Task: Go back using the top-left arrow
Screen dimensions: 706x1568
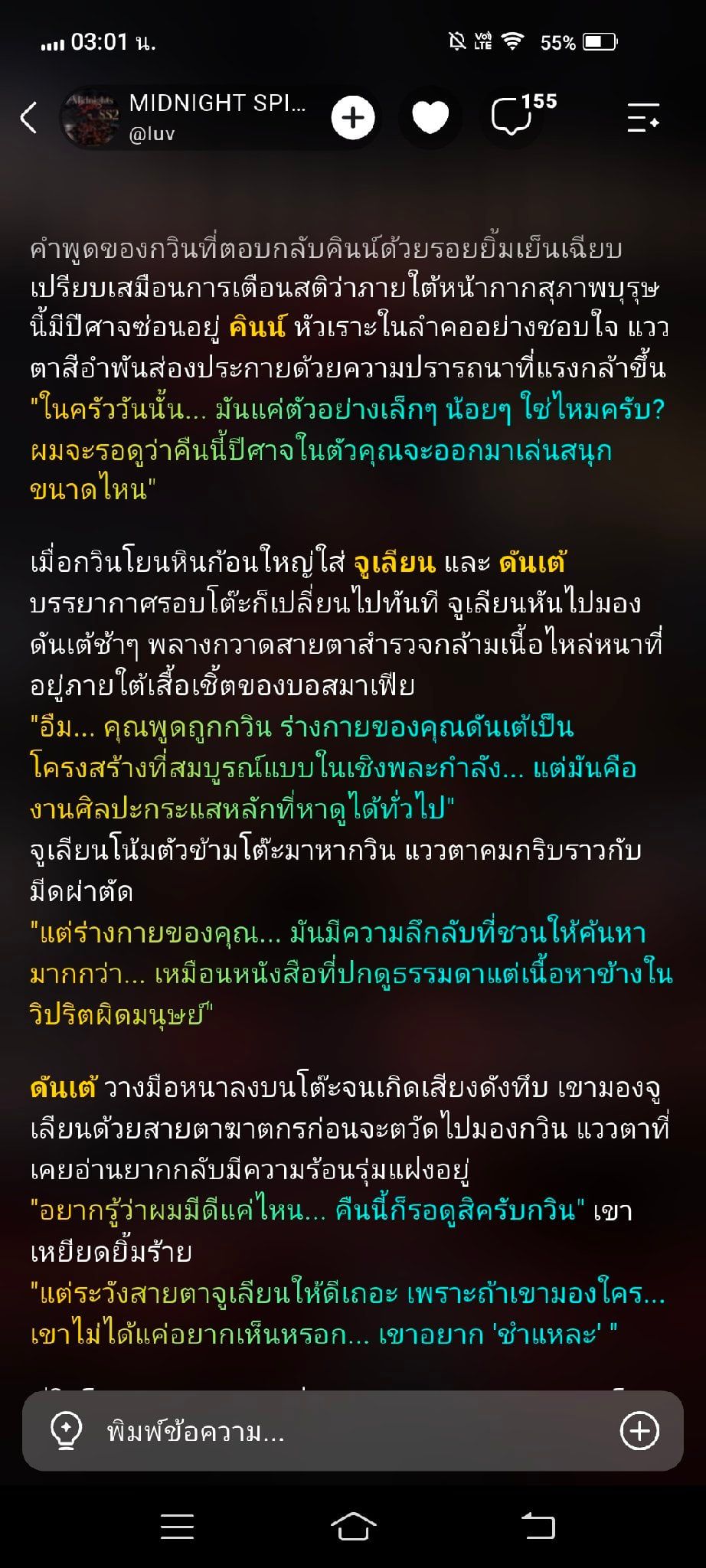Action: click(x=28, y=118)
